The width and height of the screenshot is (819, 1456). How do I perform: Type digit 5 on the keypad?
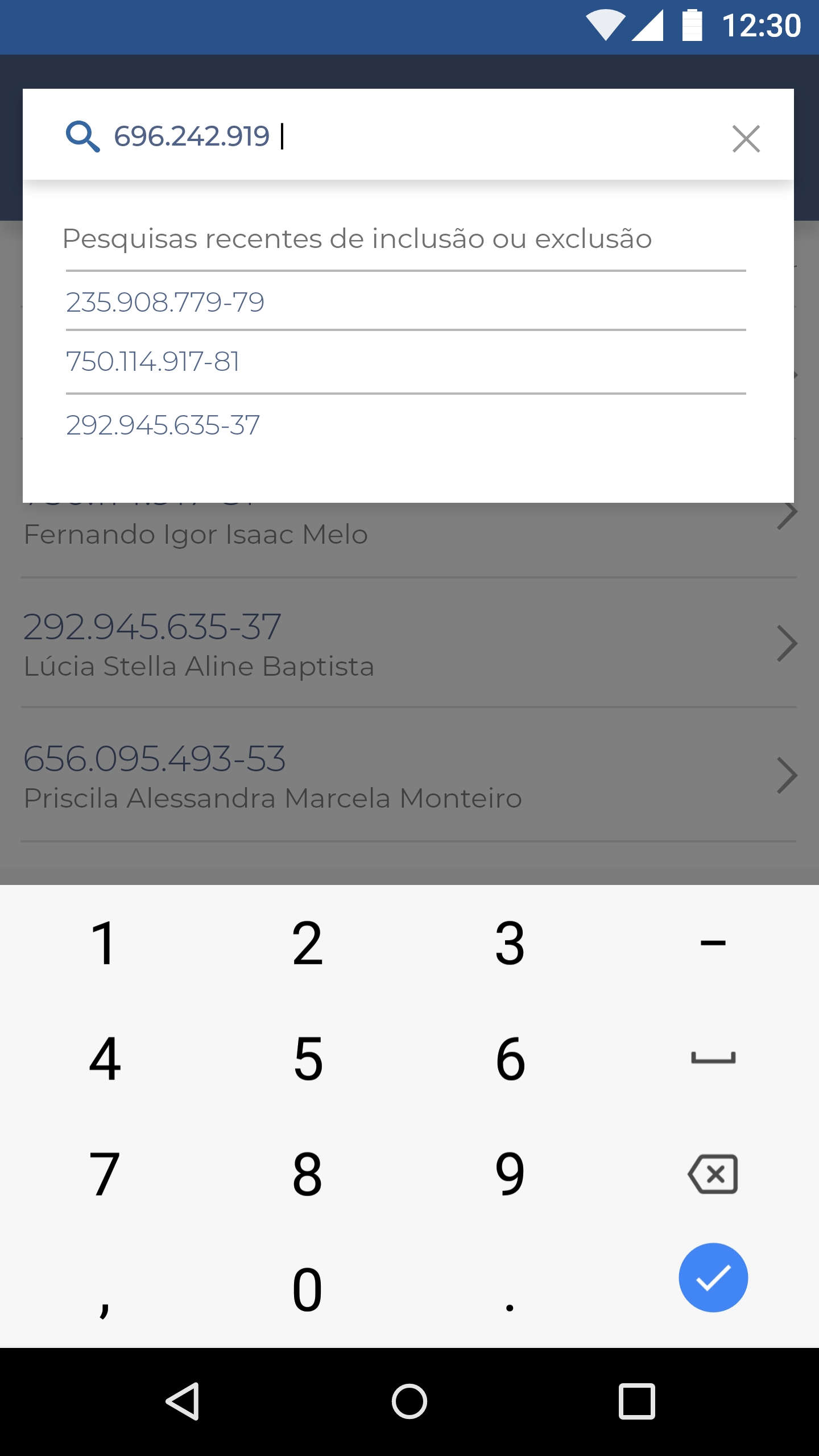click(308, 1058)
